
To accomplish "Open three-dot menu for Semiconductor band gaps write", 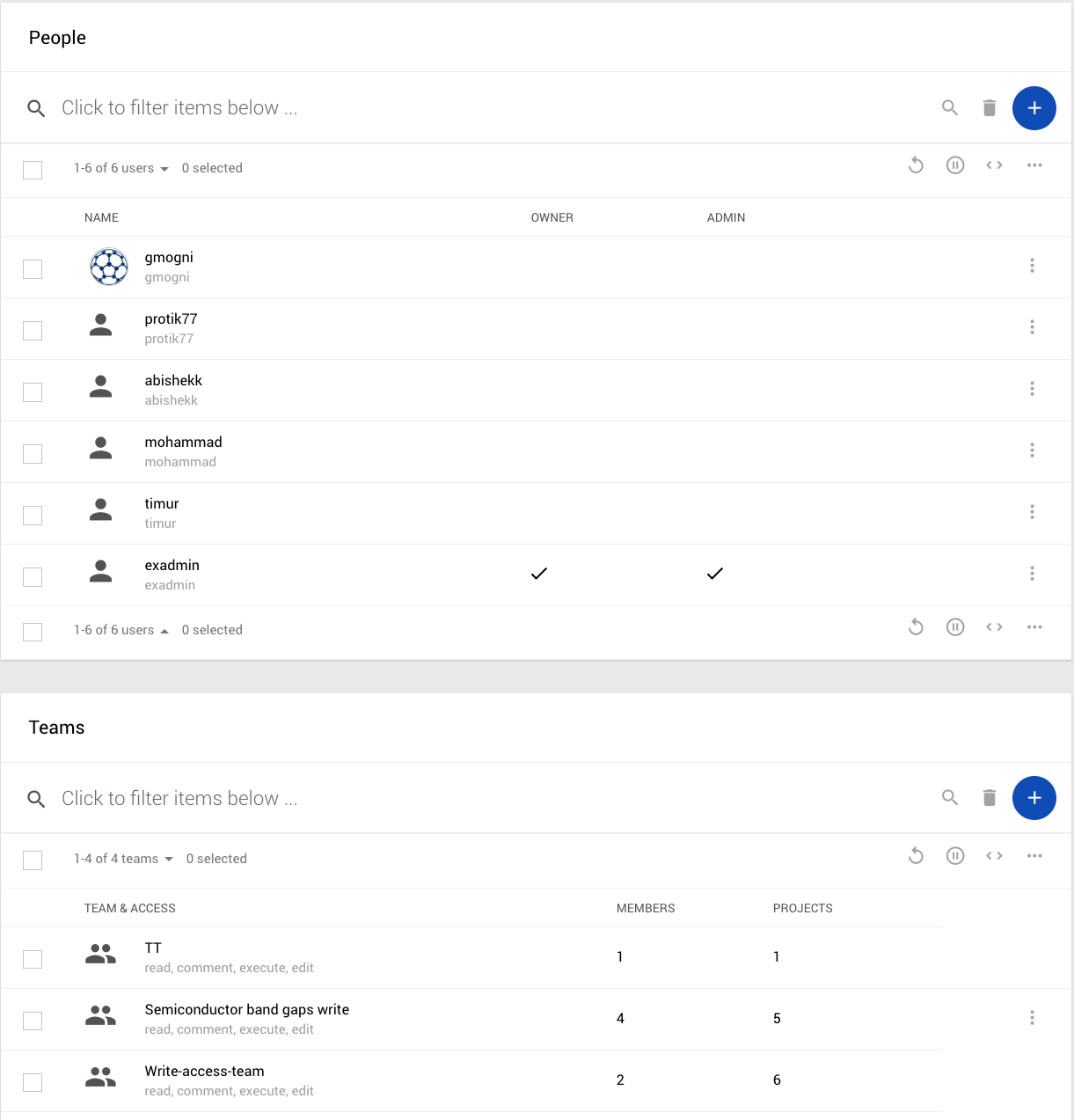I will 1032,1018.
